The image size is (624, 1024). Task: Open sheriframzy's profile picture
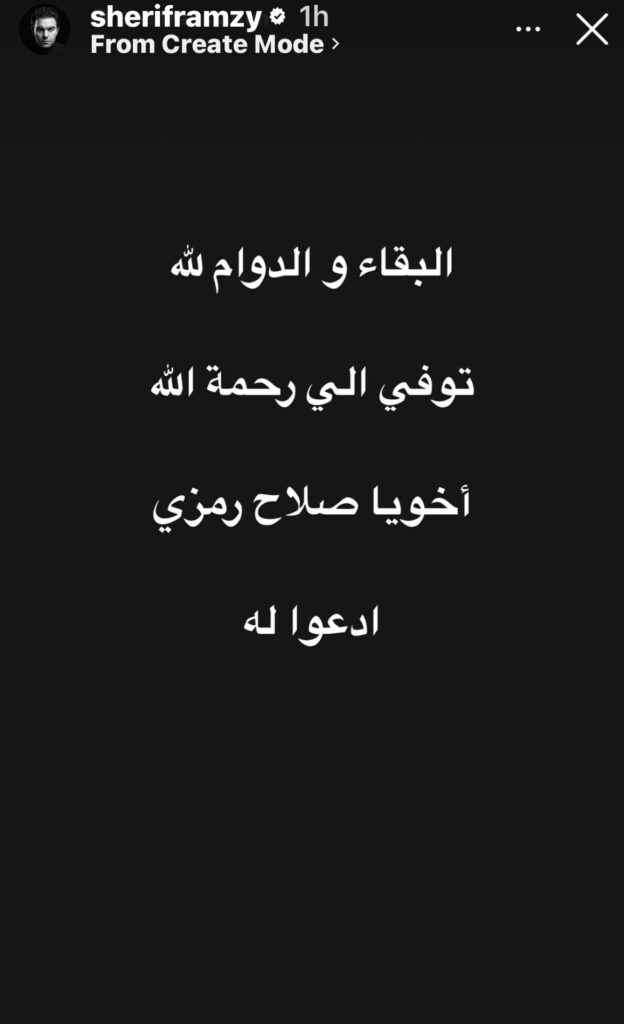tap(44, 29)
